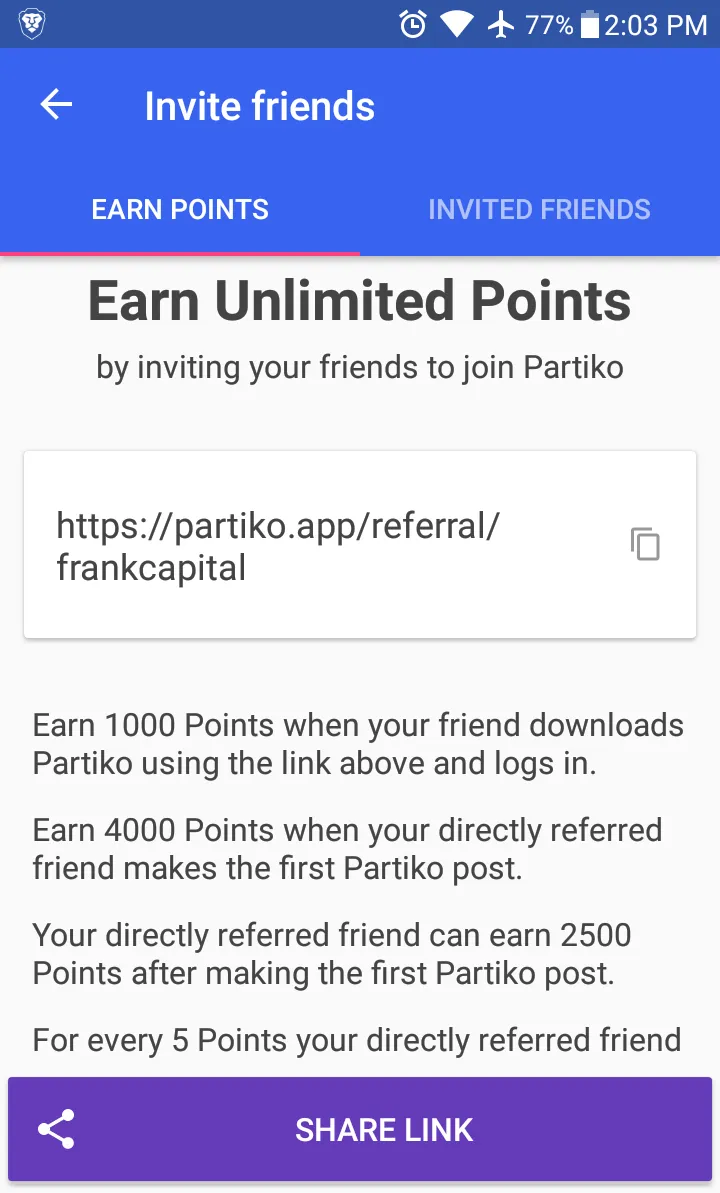Switch to the Invited Friends tab
Image resolution: width=720 pixels, height=1193 pixels.
540,209
